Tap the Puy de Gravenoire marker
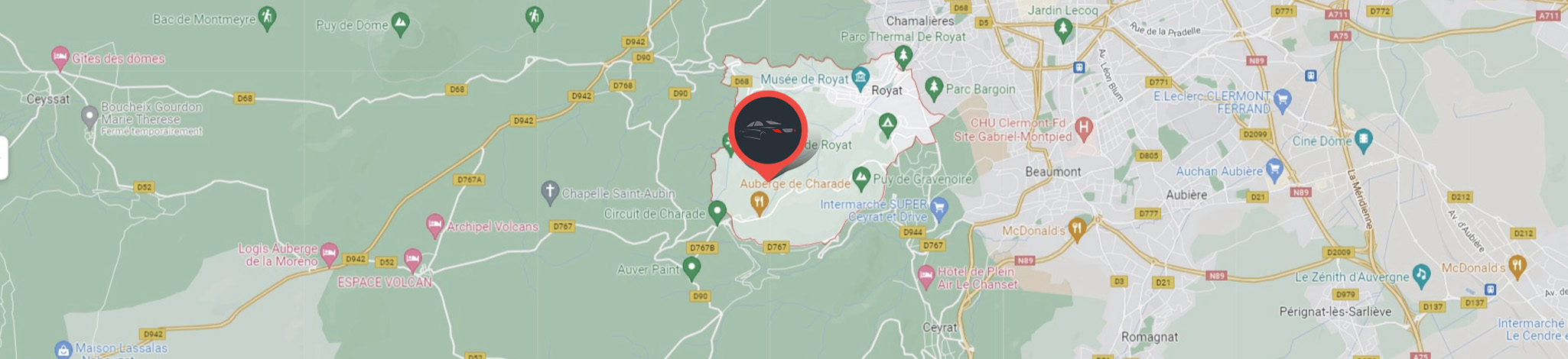This screenshot has height=359, width=1568. click(x=861, y=178)
